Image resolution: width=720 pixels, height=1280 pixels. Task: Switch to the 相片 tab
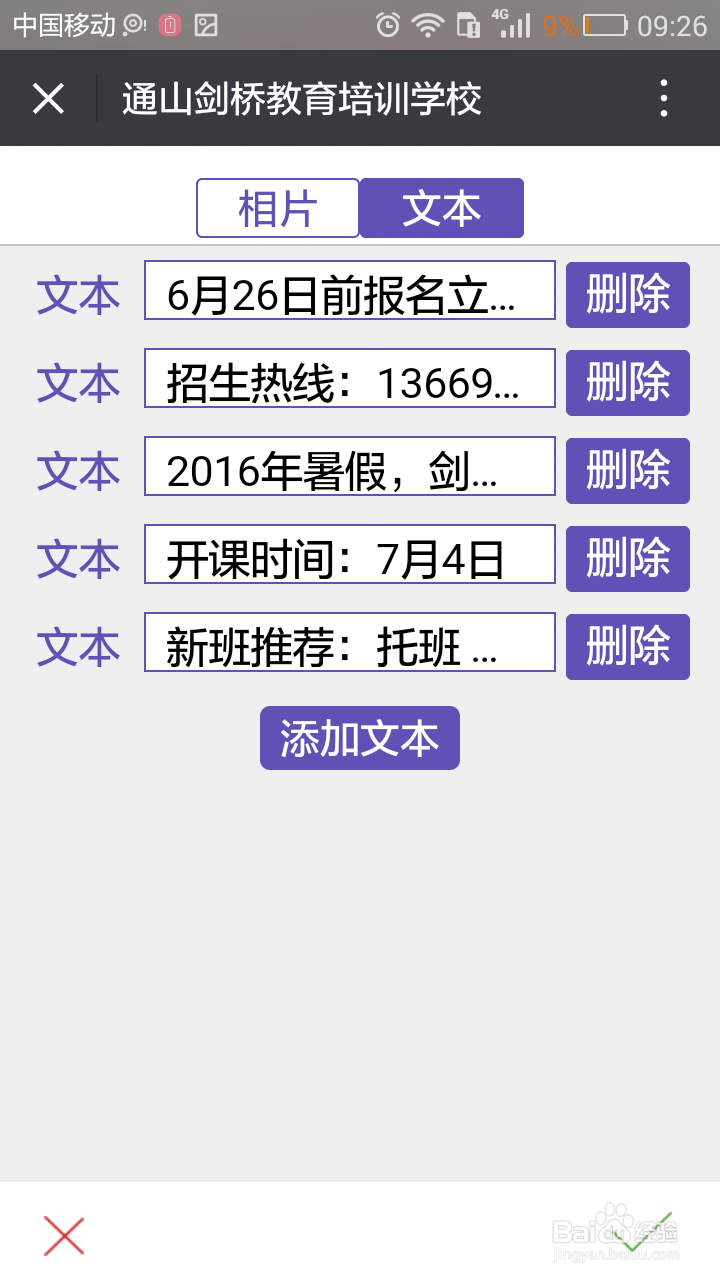click(278, 208)
